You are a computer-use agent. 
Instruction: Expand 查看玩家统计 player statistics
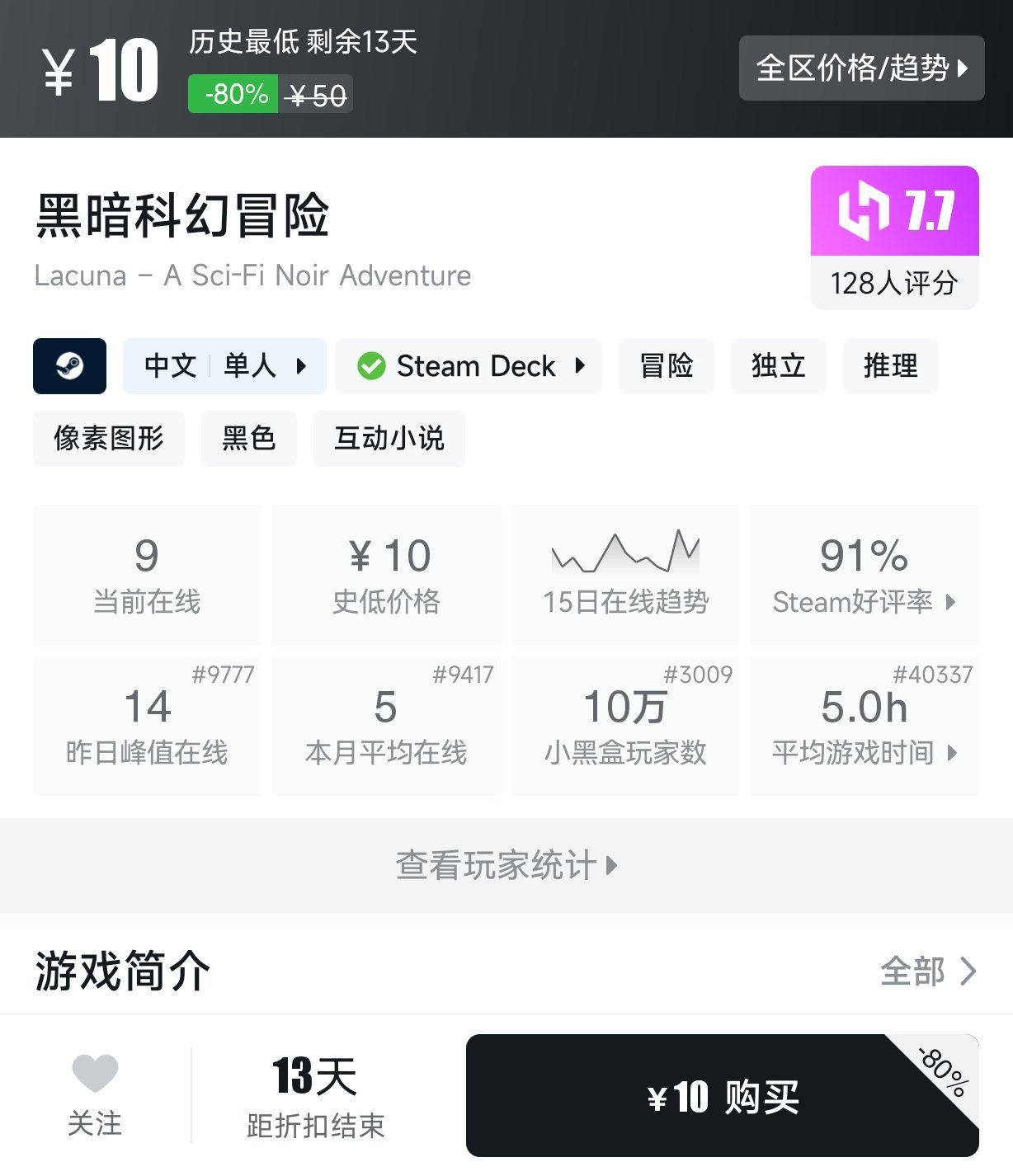click(x=506, y=866)
